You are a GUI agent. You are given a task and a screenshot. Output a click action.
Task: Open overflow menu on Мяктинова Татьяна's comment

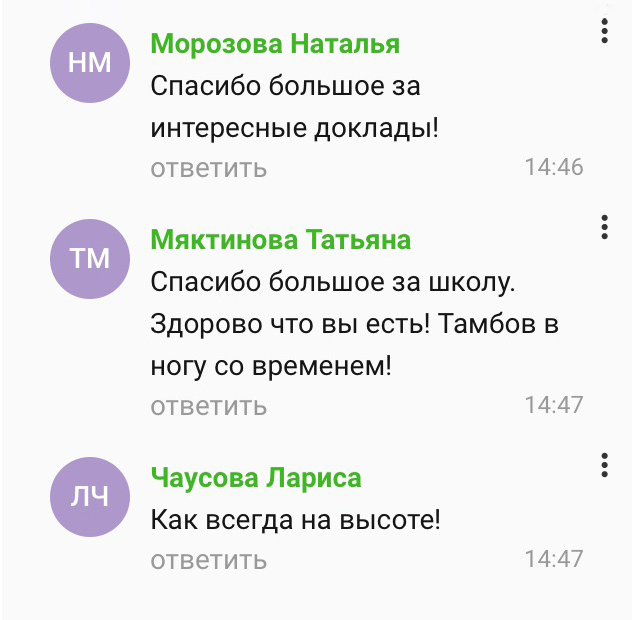click(x=605, y=227)
